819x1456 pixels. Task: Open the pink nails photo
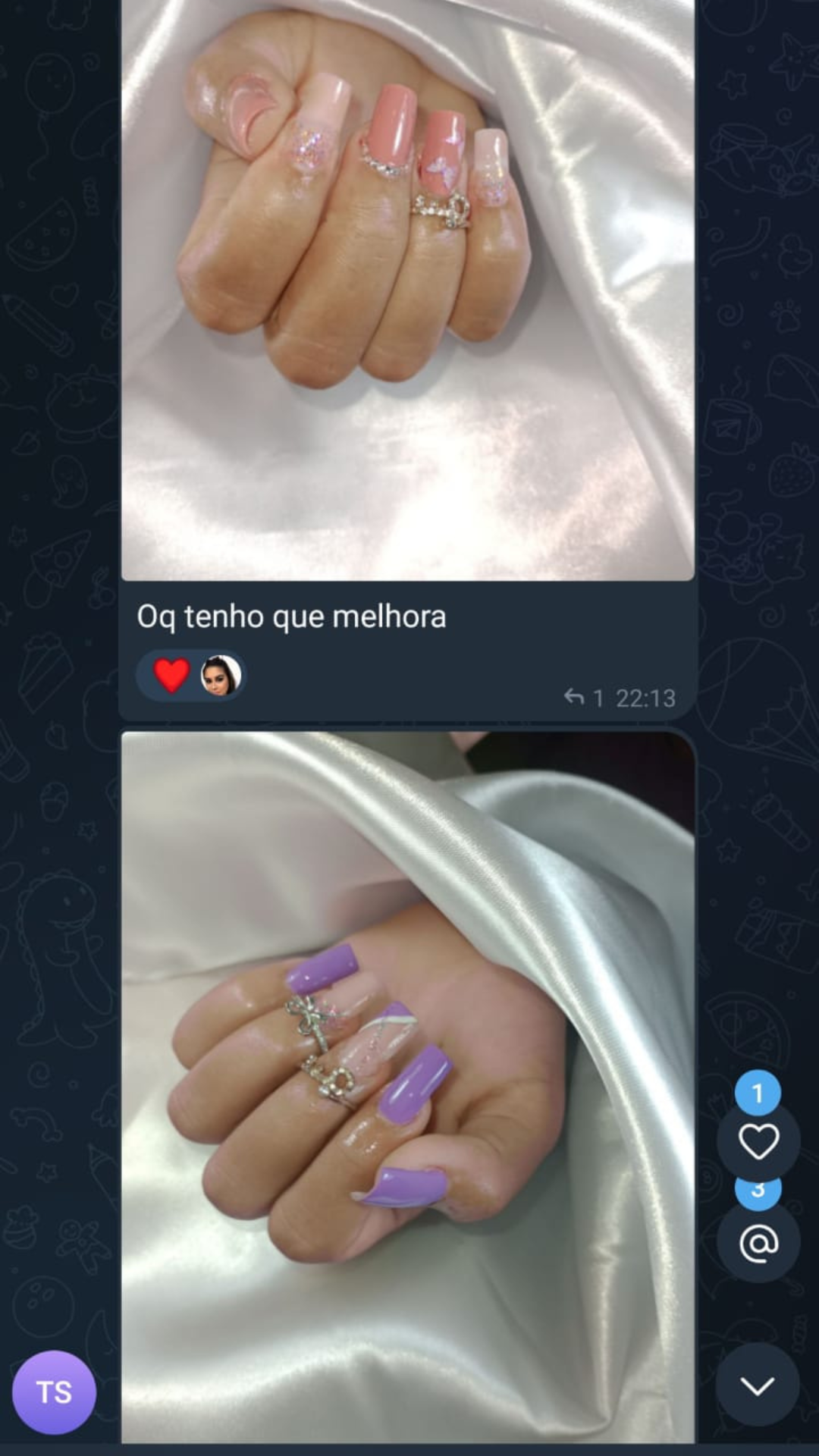point(407,288)
